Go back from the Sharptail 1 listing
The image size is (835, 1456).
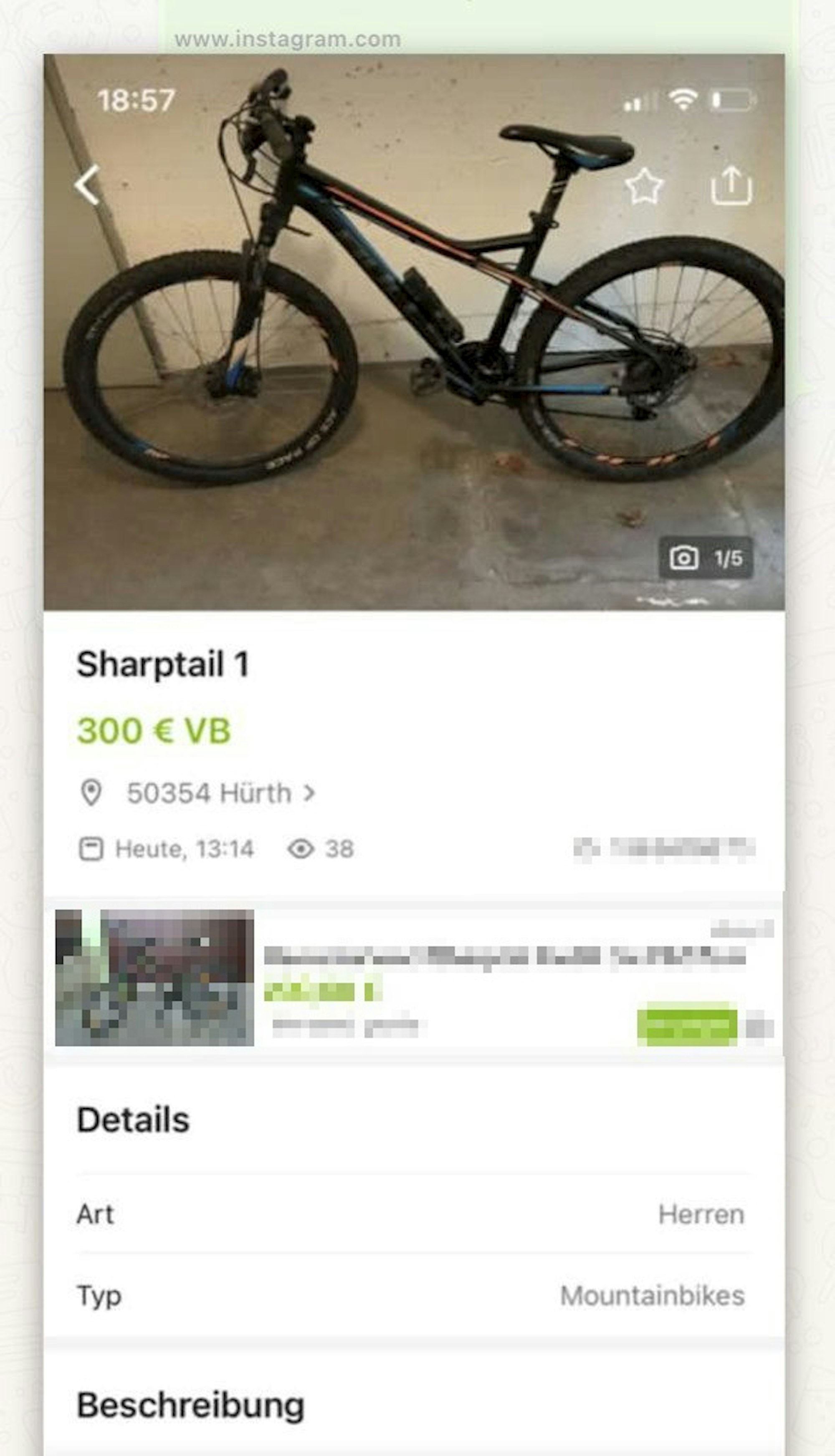coord(87,185)
